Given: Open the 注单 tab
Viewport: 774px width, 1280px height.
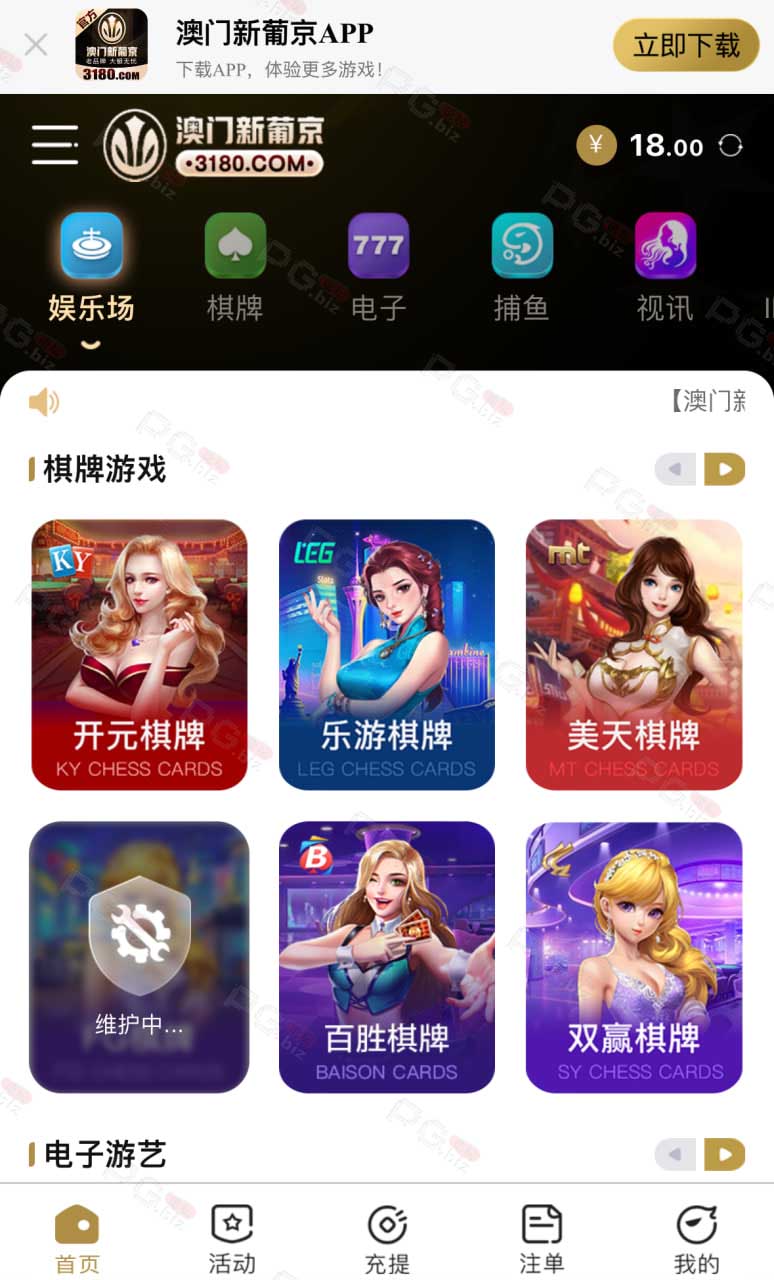Looking at the screenshot, I should [542, 1239].
